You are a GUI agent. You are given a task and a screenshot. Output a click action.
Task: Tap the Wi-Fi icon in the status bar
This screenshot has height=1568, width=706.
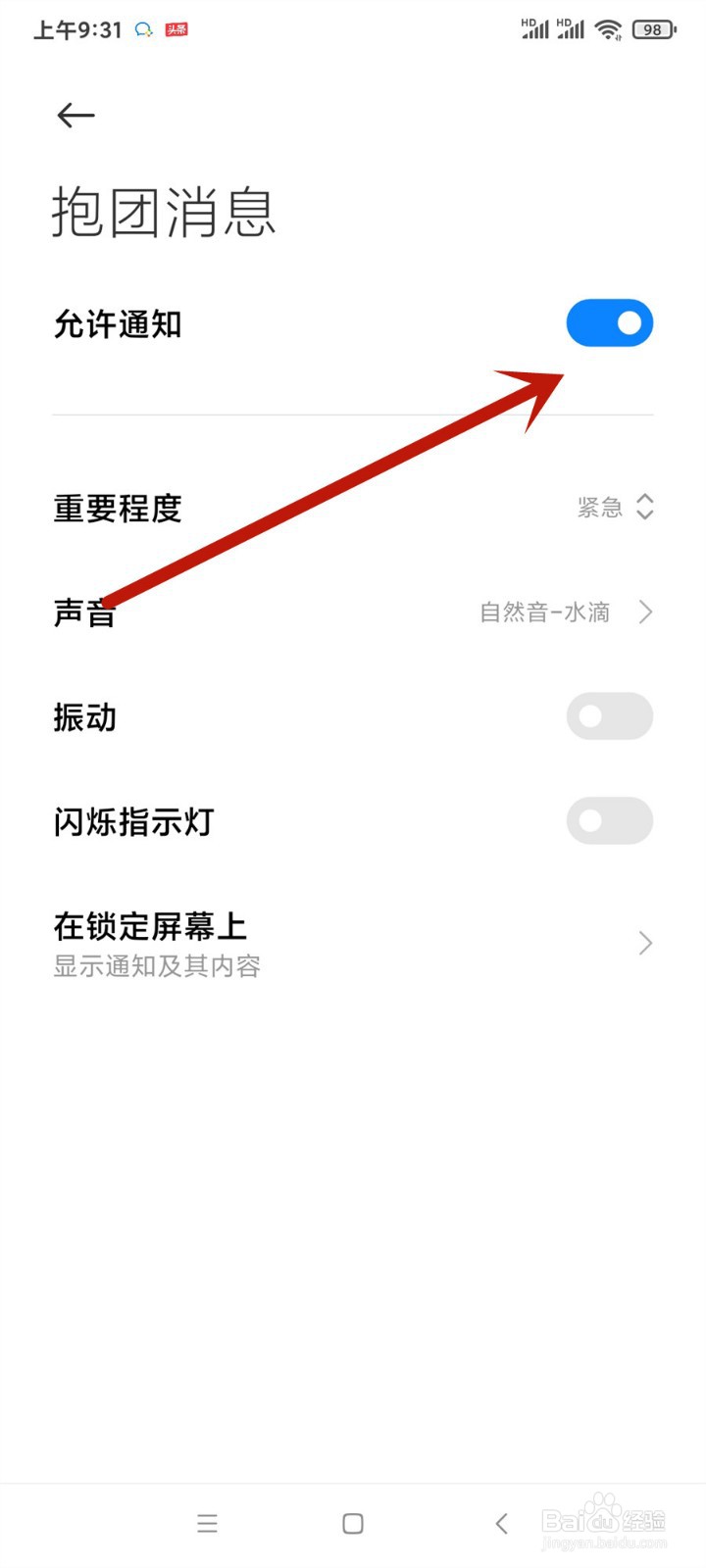(610, 30)
